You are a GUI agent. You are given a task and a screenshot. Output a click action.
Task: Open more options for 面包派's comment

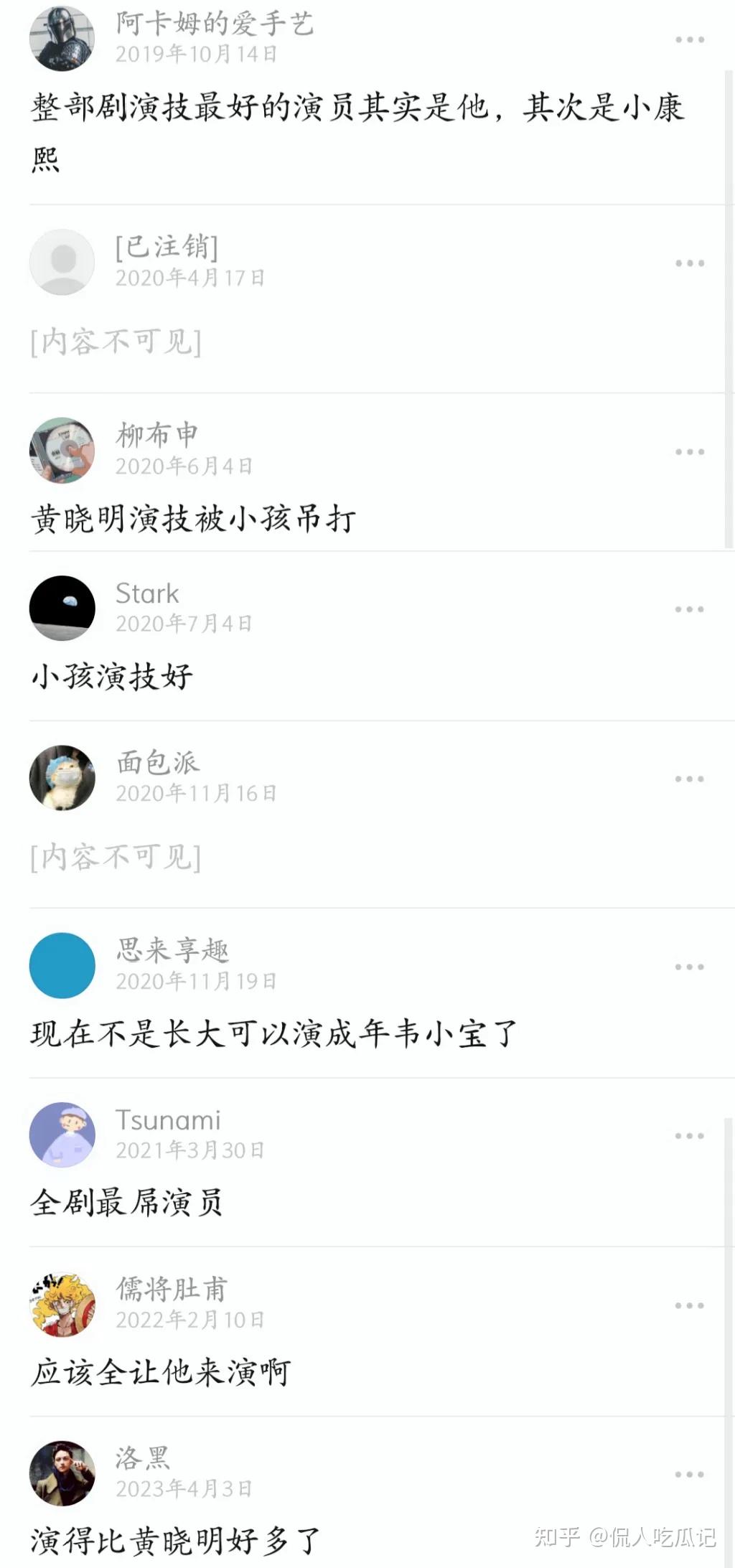(688, 778)
